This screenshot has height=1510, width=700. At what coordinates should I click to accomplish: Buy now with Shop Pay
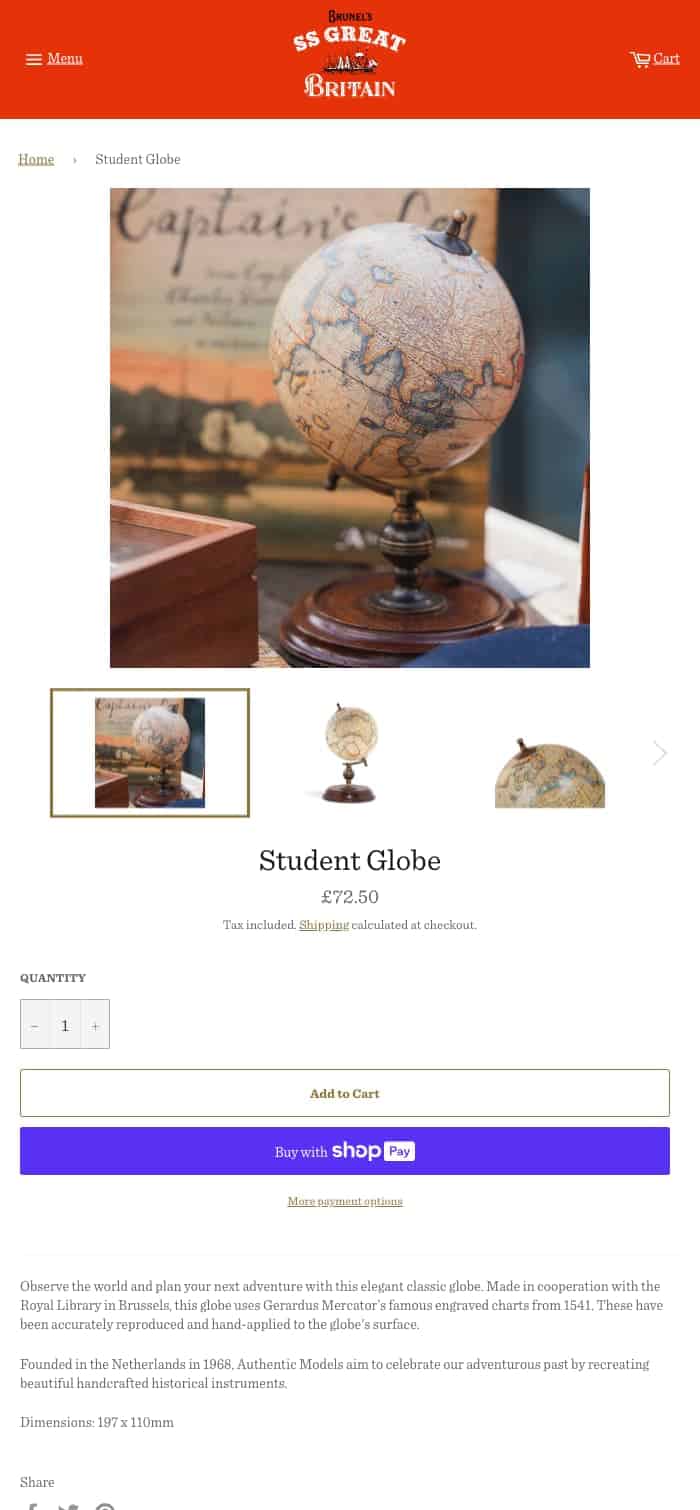click(x=345, y=1151)
